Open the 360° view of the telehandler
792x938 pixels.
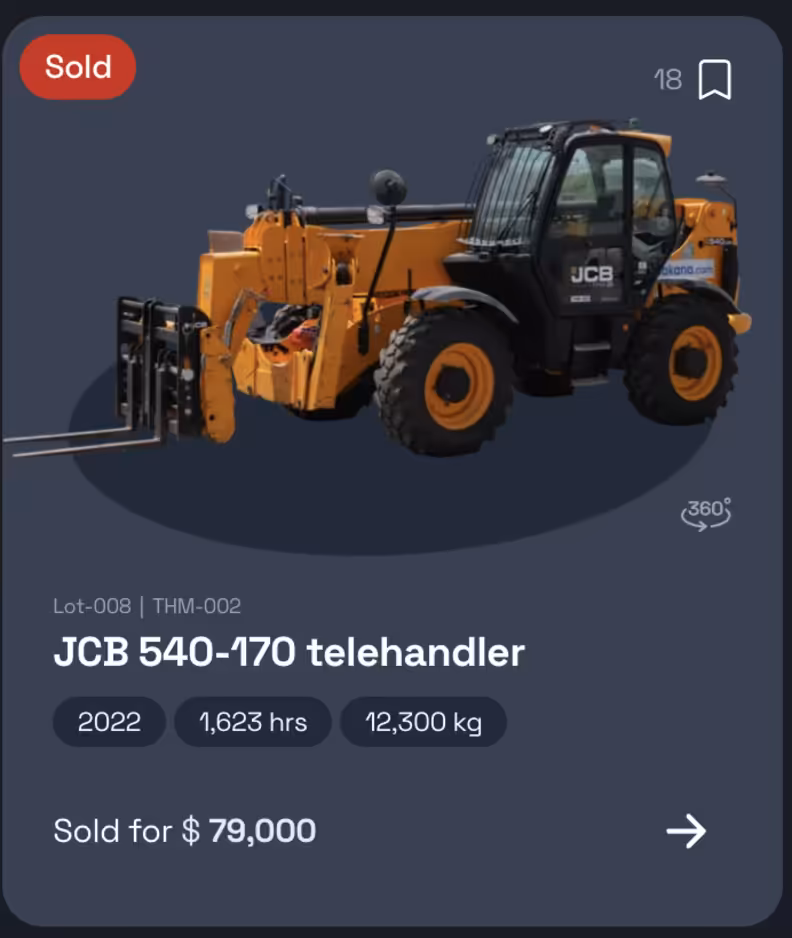point(706,513)
